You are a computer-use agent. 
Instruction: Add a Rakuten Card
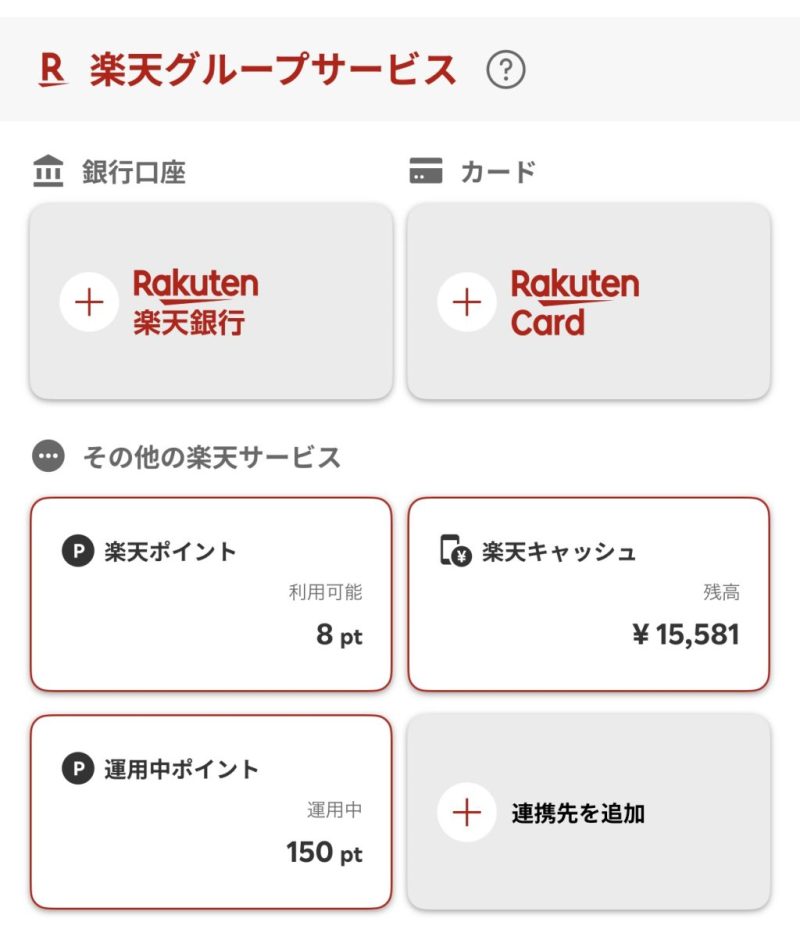tap(588, 302)
